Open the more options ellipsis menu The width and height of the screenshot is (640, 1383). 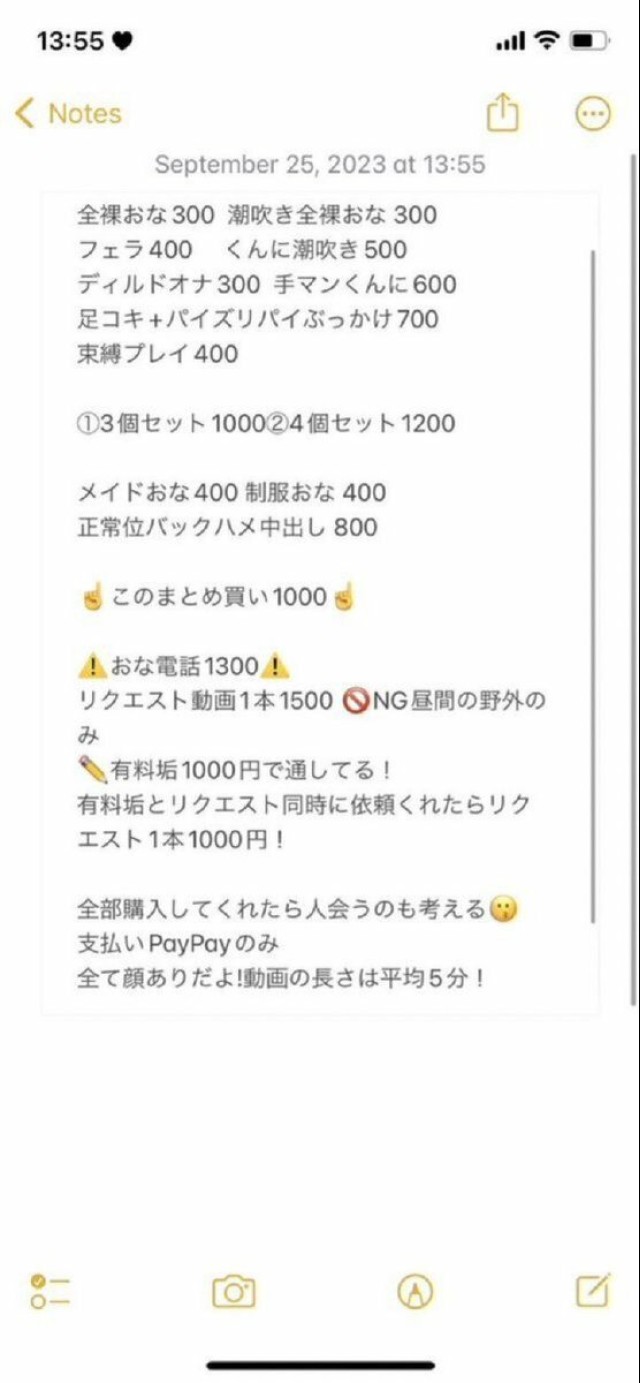593,114
